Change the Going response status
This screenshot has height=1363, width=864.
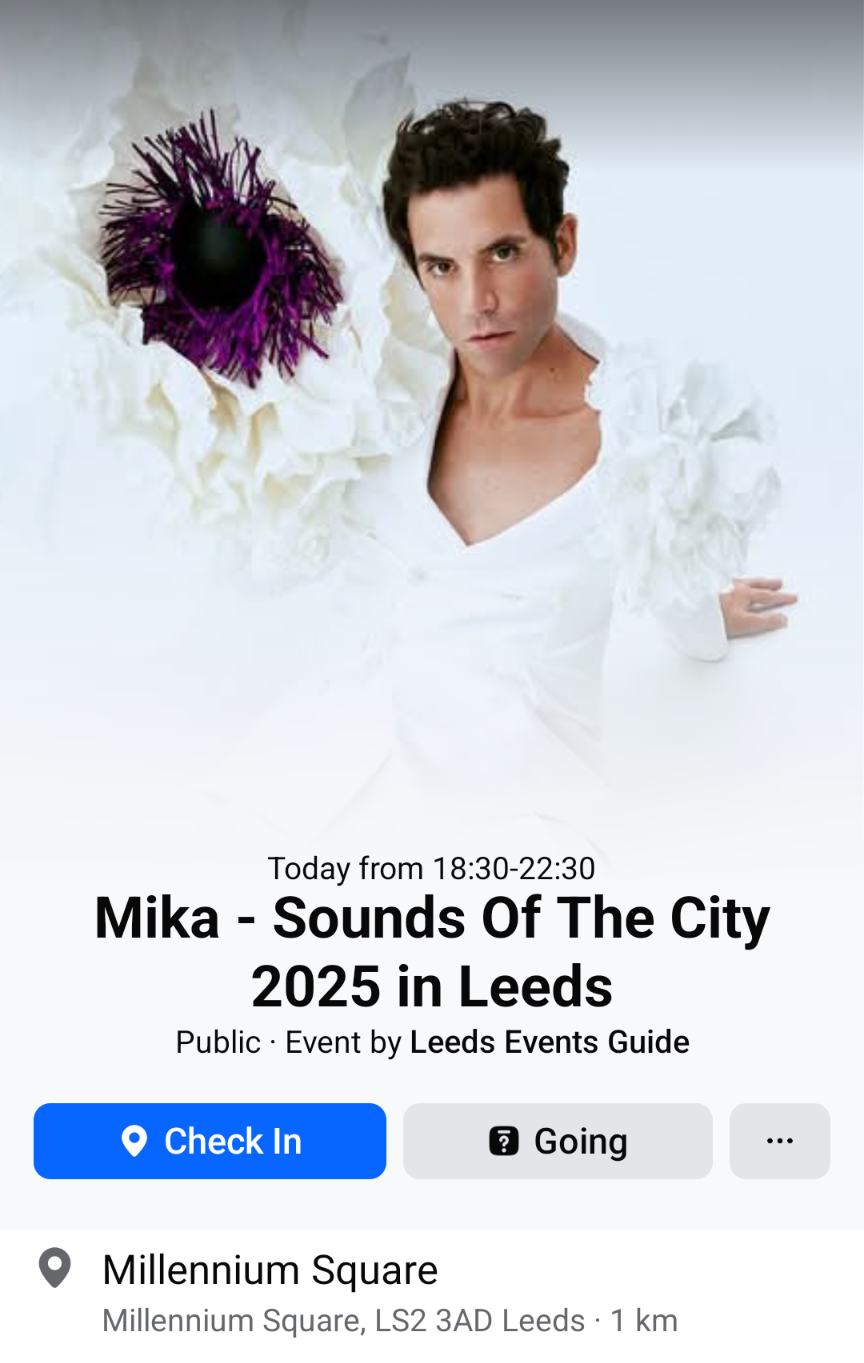click(558, 1141)
